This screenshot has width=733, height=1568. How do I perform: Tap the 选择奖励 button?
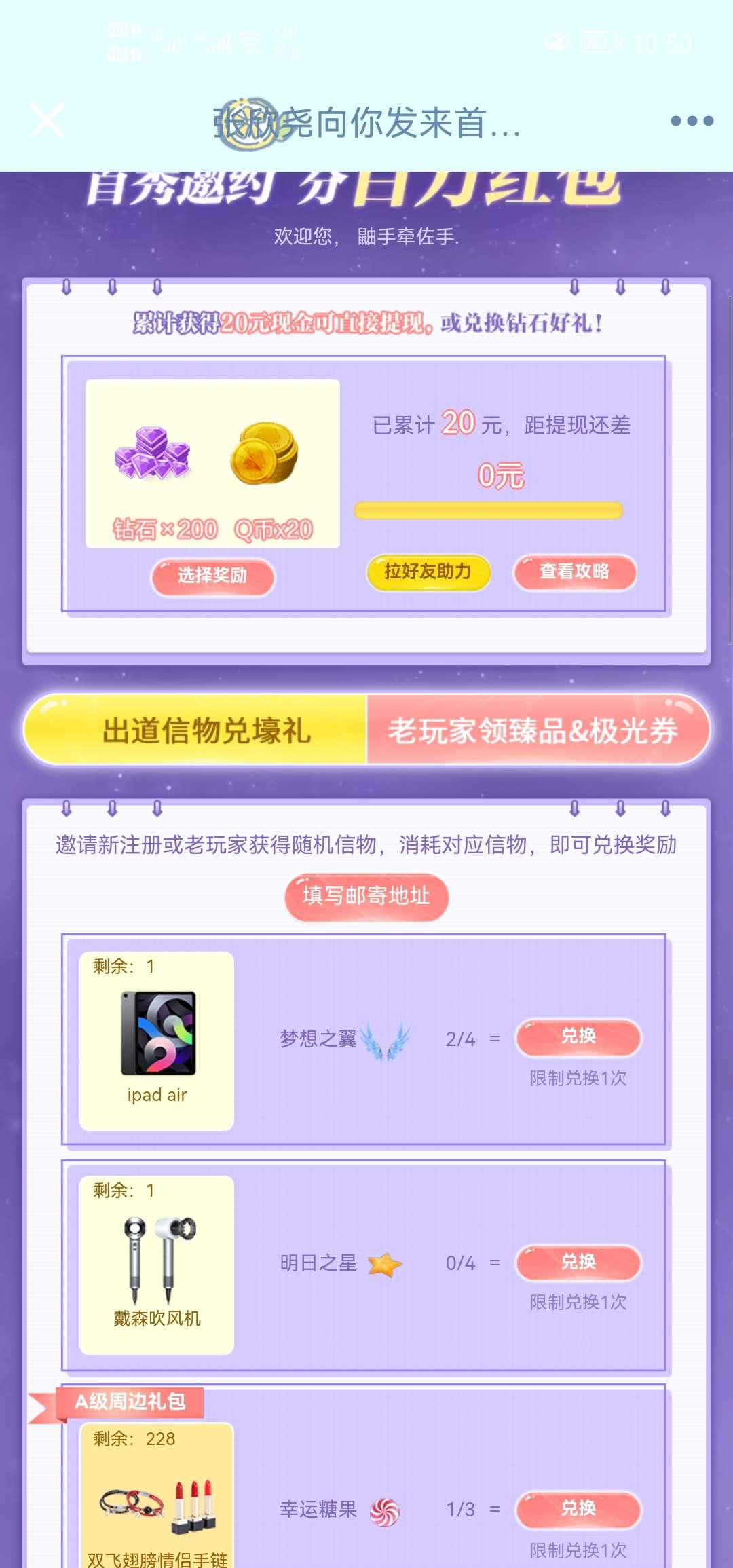tap(212, 576)
